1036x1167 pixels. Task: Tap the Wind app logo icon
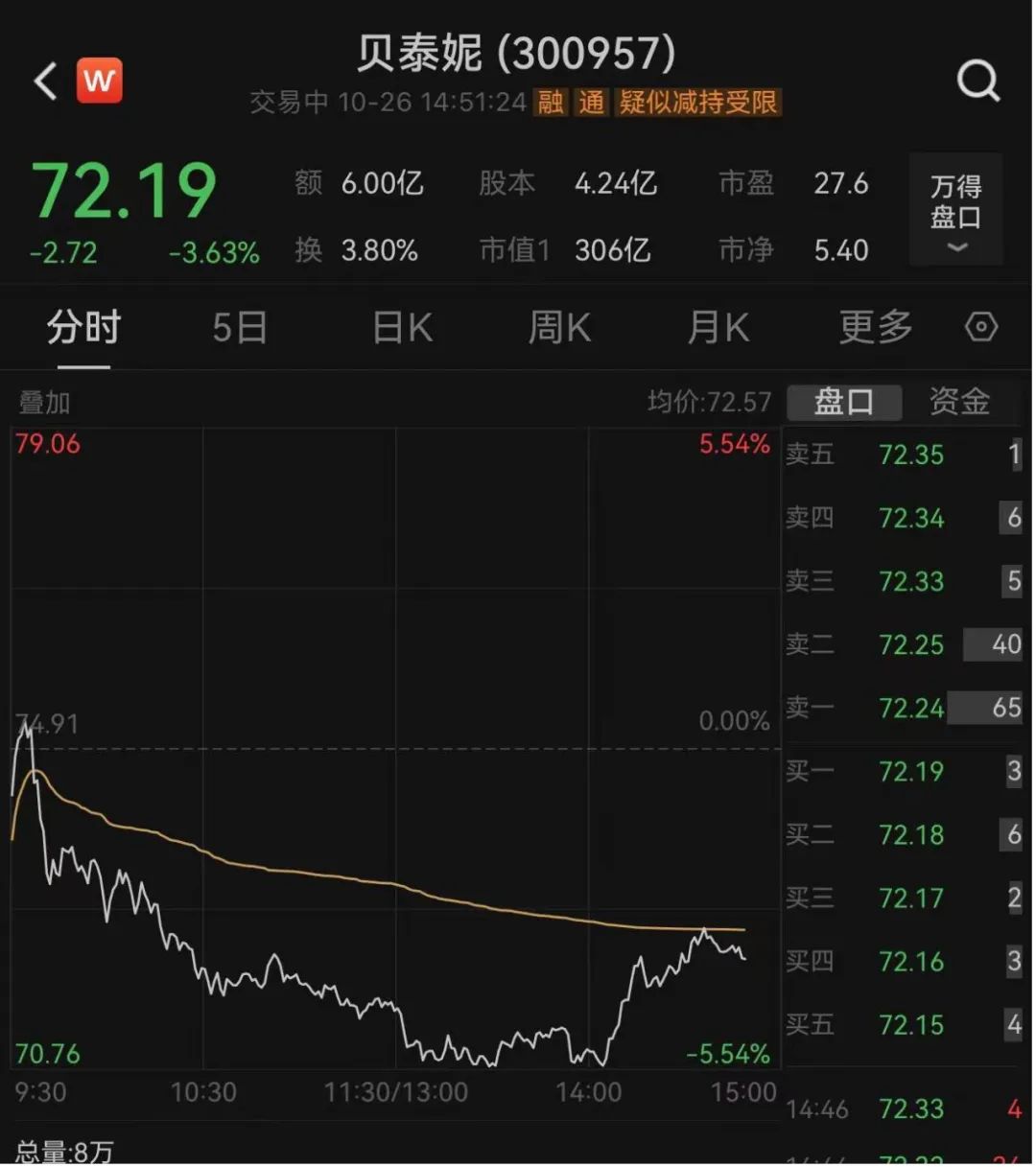pos(99,80)
